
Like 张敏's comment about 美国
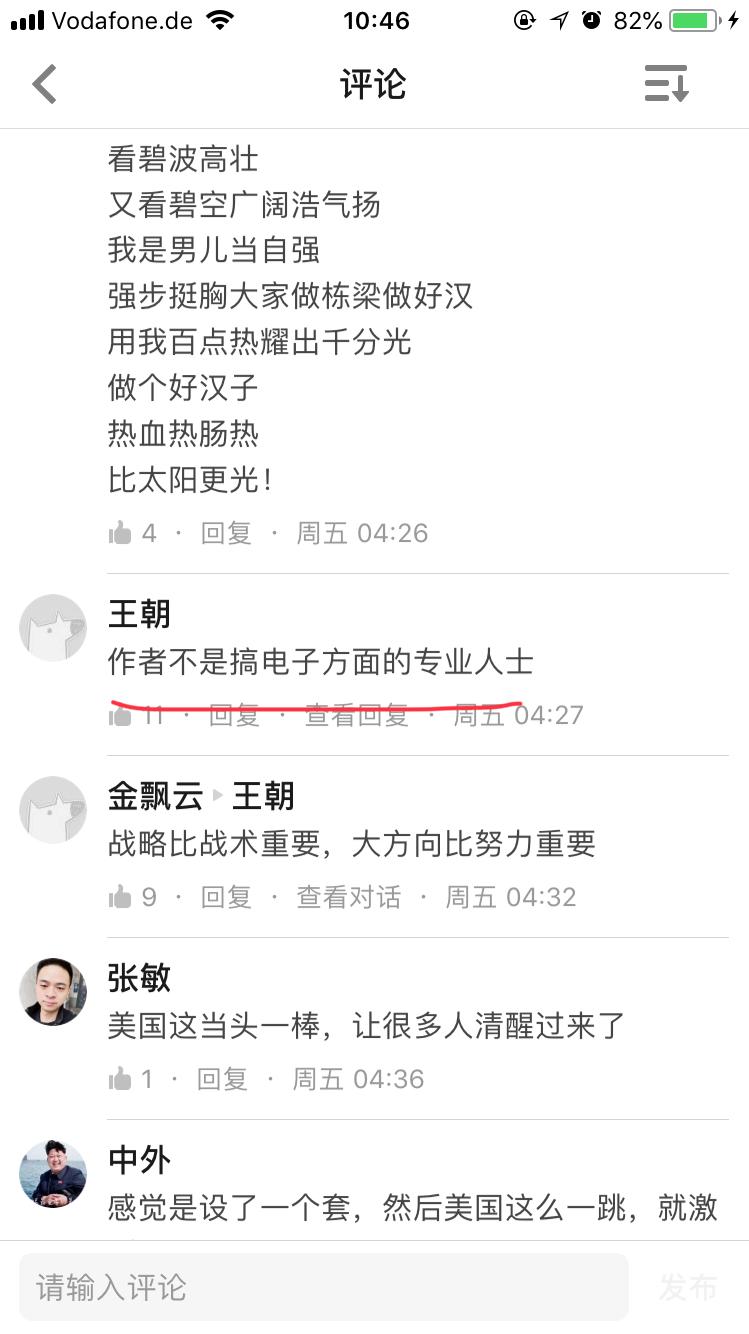tap(122, 1078)
